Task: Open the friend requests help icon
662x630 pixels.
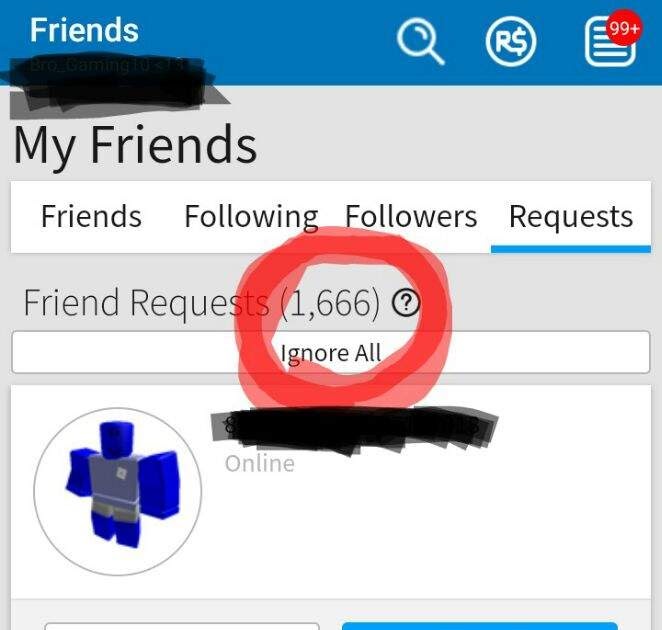Action: pos(405,302)
